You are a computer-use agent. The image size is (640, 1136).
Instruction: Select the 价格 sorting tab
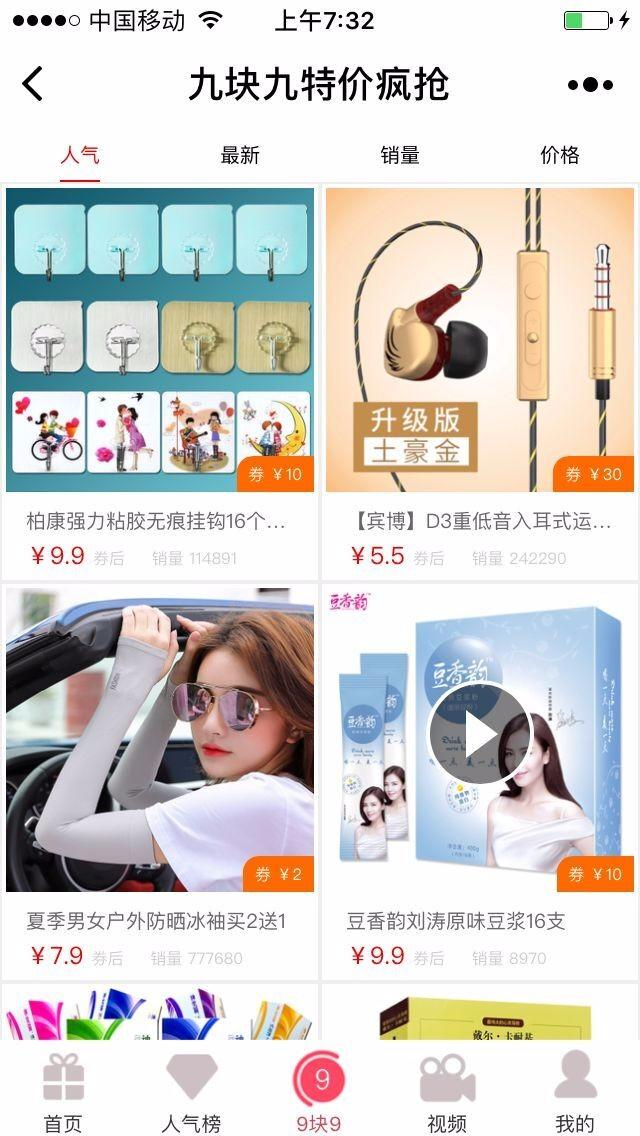560,155
